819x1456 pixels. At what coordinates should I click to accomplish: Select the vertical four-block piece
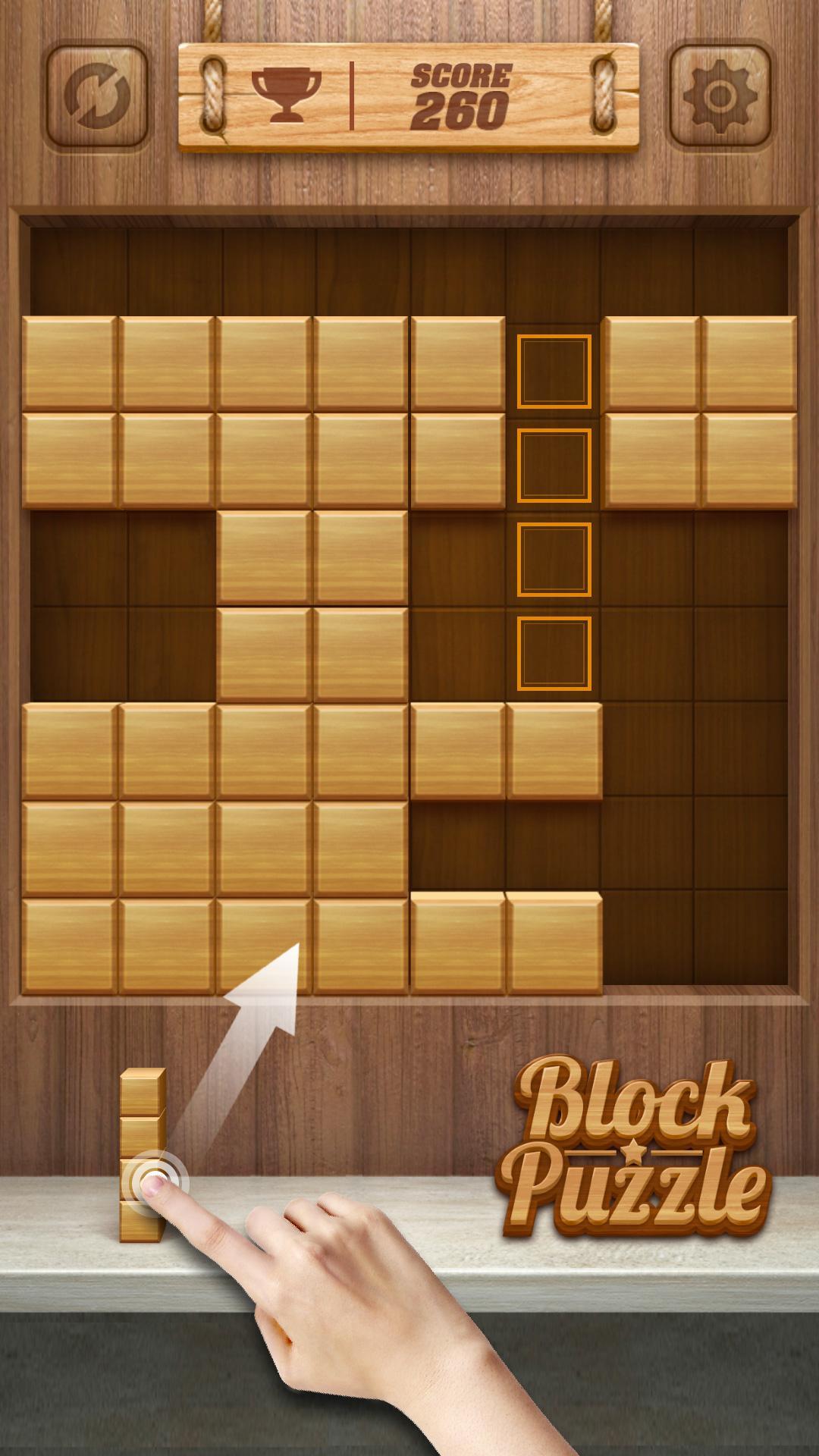tap(143, 1155)
